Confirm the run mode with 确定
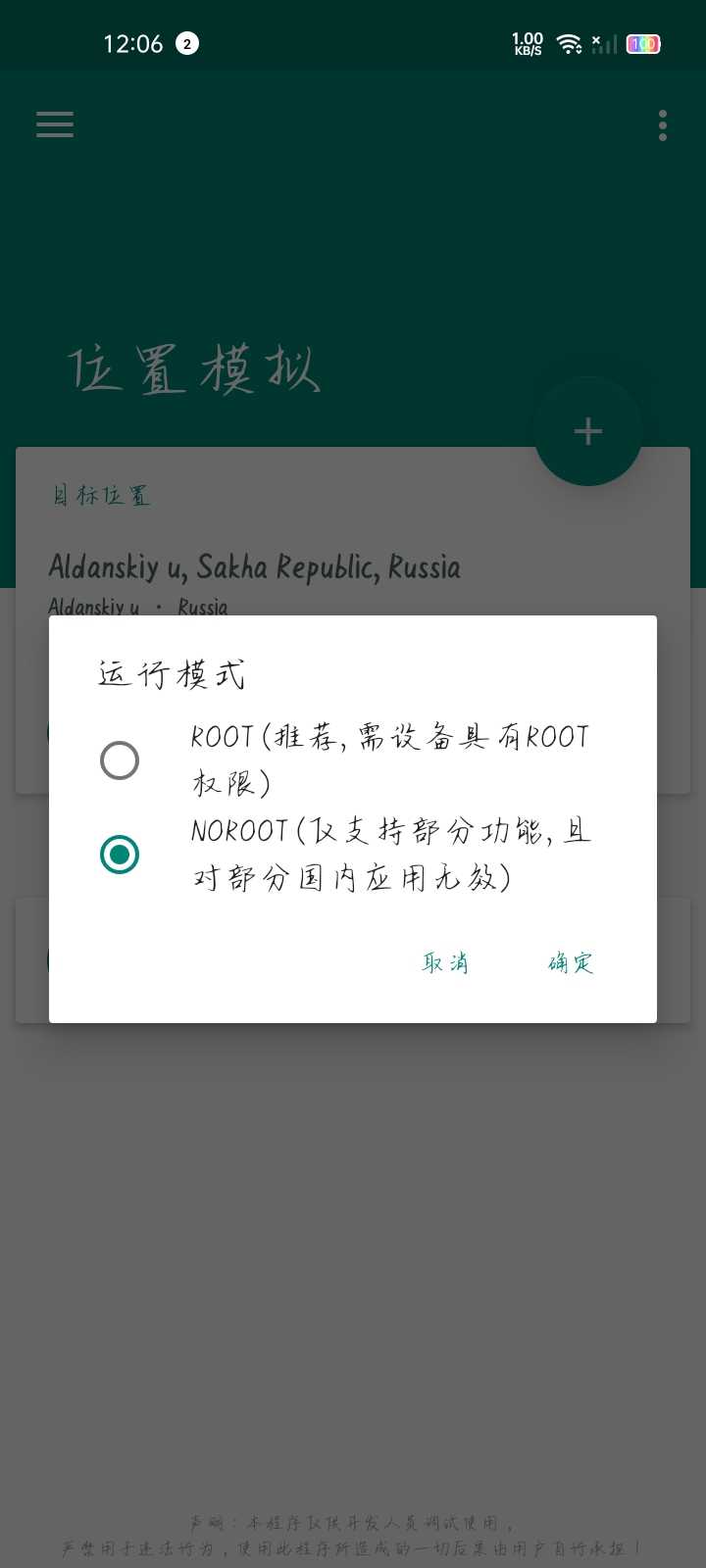The width and height of the screenshot is (706, 1568). 571,962
